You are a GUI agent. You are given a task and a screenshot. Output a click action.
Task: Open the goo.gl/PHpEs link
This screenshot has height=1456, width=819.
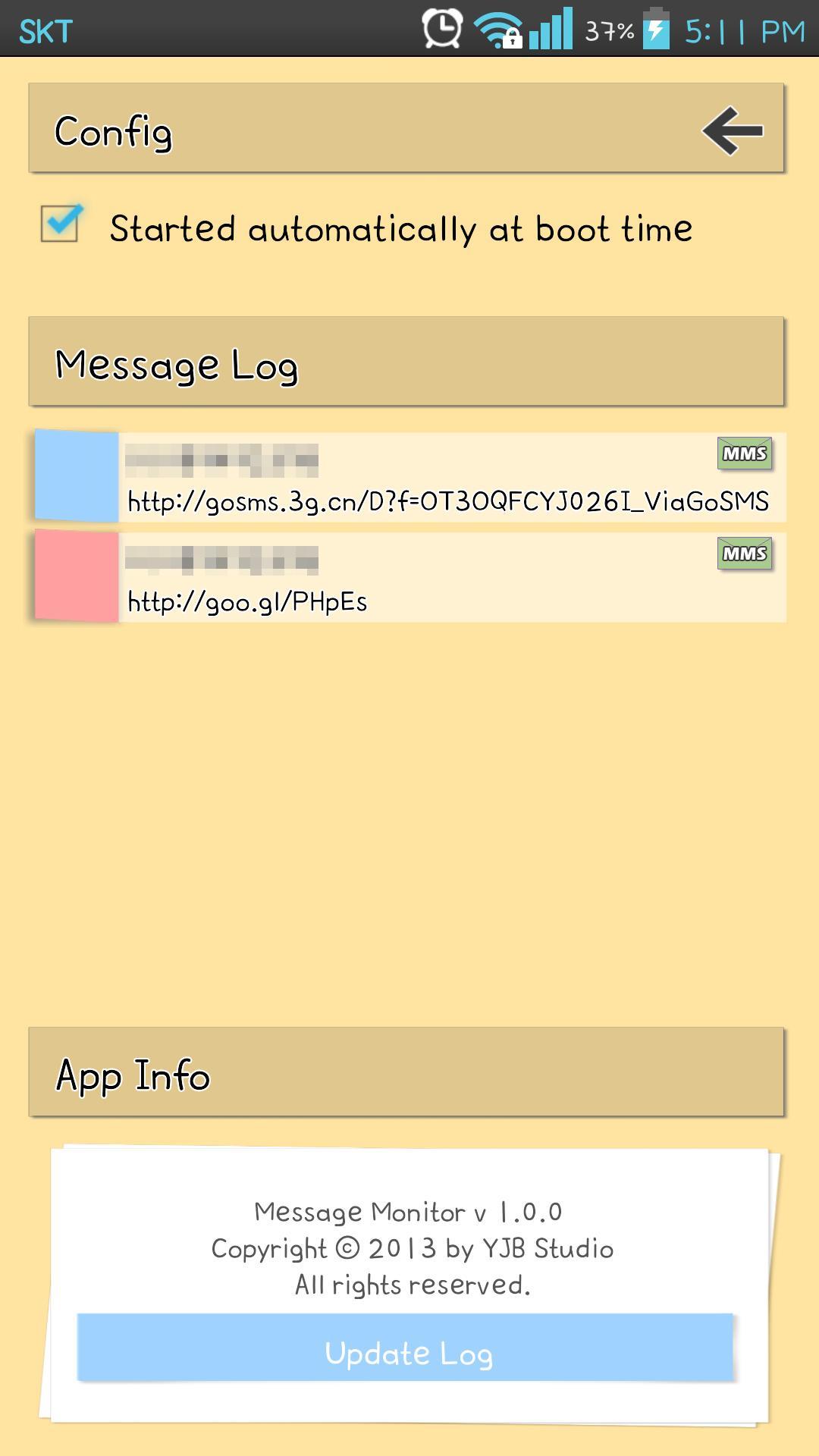coord(248,602)
